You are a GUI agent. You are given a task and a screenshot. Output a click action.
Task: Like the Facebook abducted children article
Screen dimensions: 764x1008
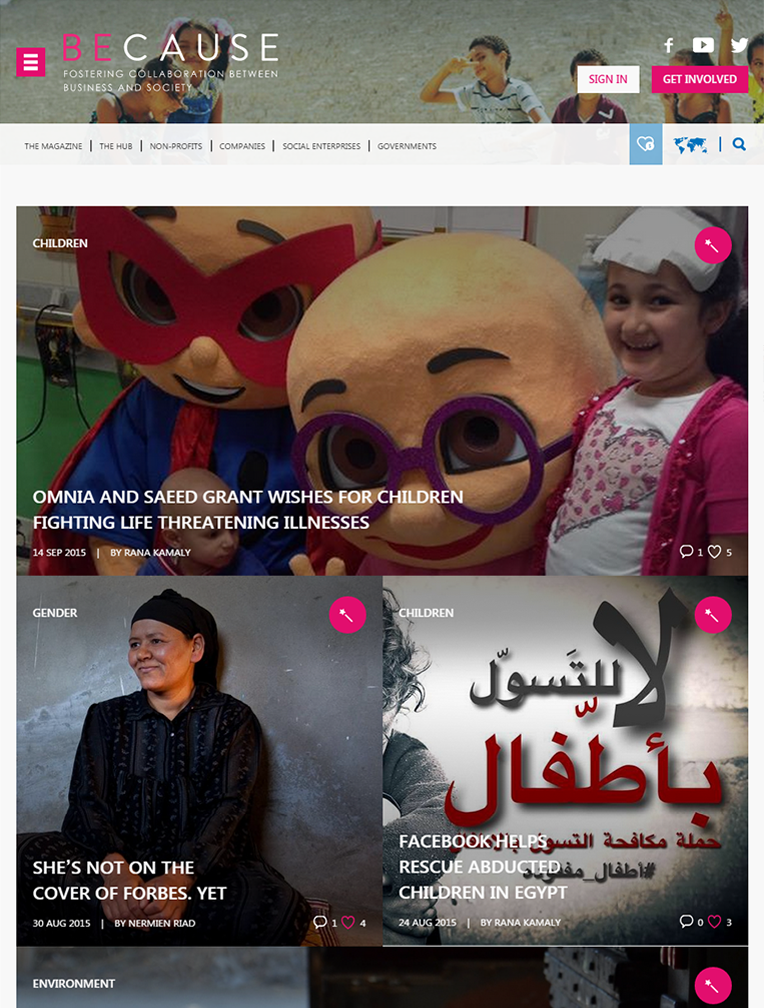(715, 921)
